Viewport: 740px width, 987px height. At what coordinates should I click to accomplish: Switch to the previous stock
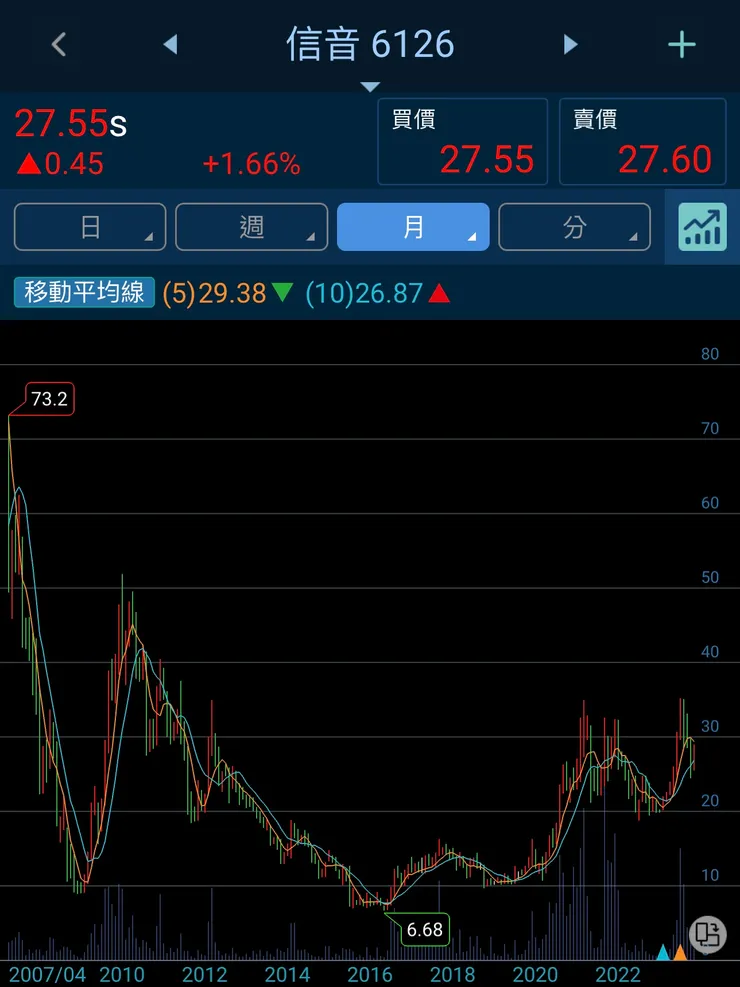(x=170, y=44)
